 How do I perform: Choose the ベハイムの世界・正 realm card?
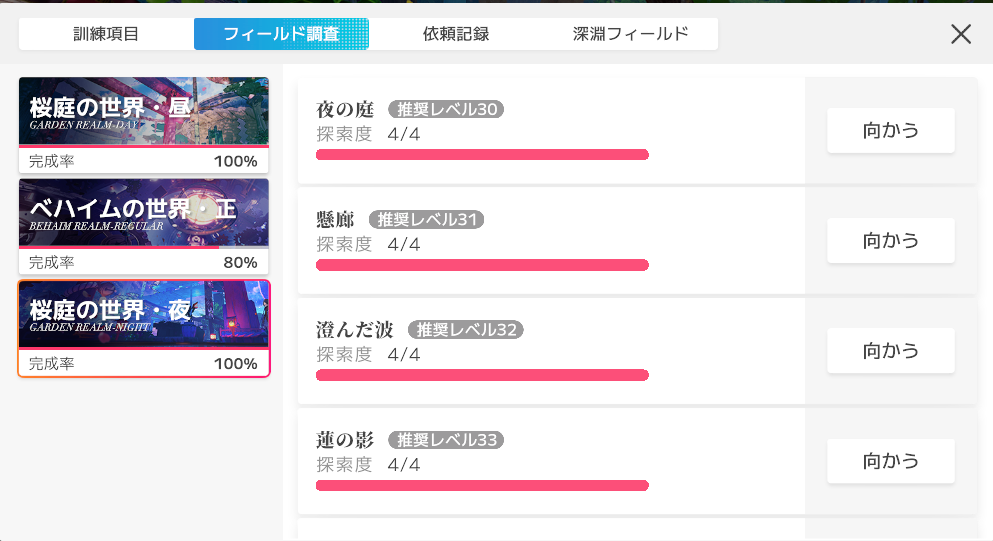click(x=143, y=226)
